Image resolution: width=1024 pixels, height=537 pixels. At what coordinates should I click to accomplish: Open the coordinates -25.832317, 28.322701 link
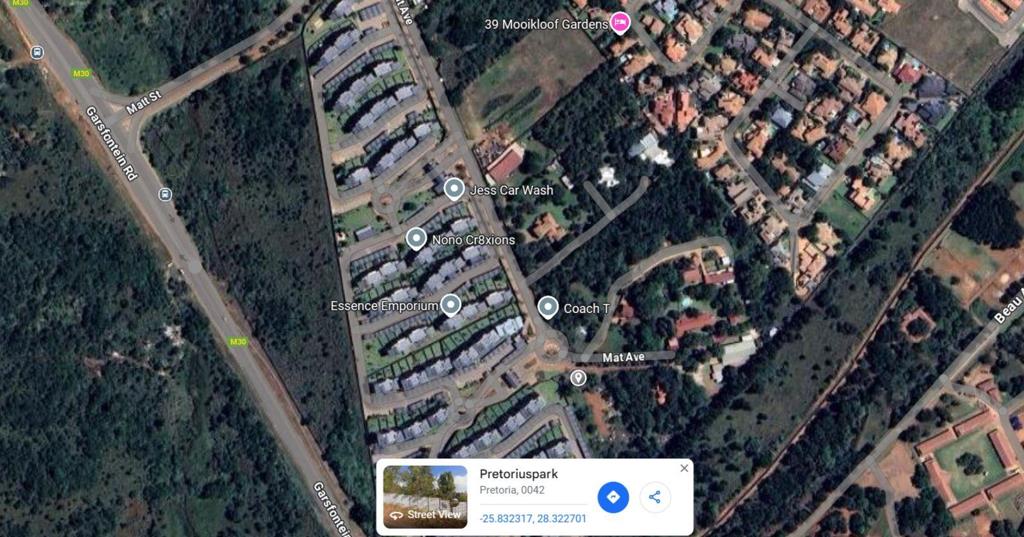[533, 518]
